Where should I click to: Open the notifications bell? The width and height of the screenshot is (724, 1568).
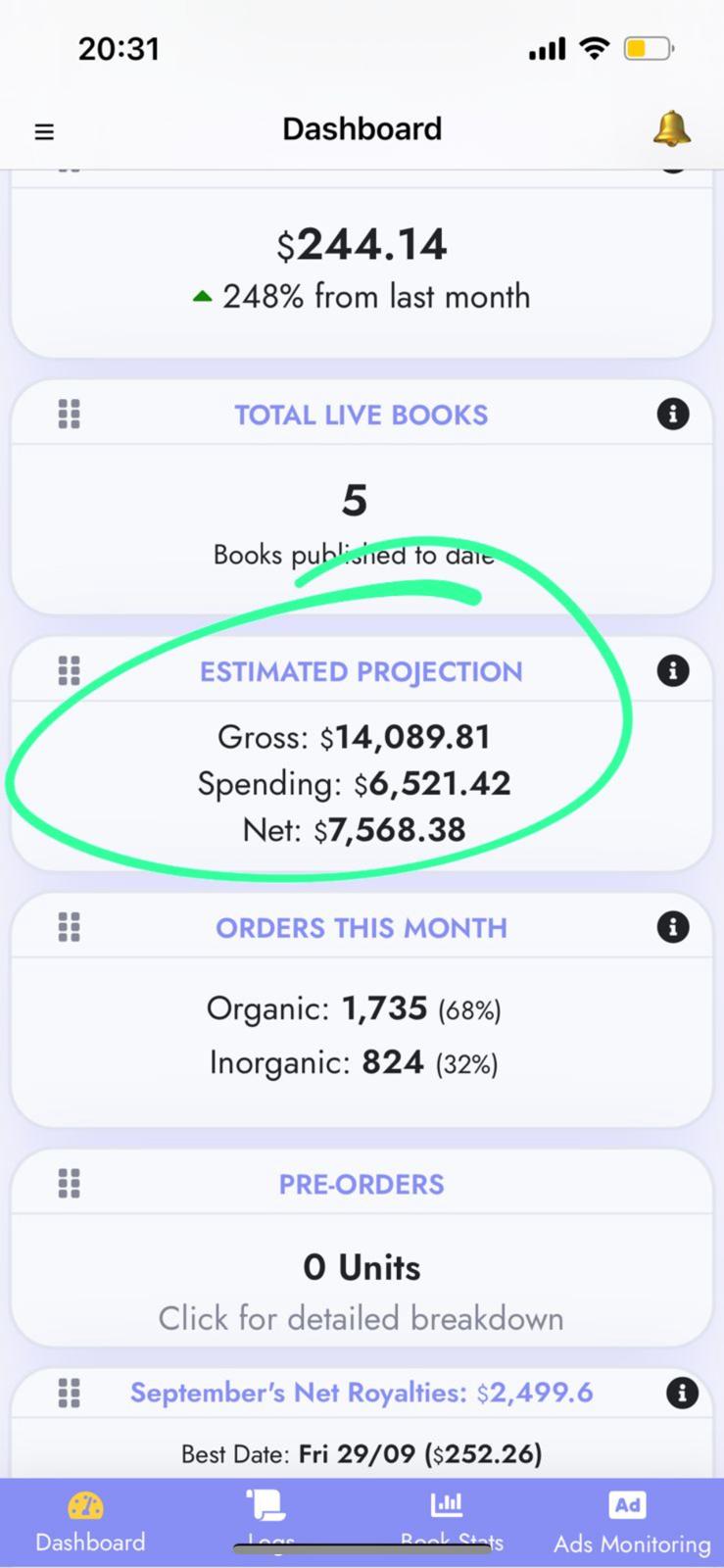[671, 128]
